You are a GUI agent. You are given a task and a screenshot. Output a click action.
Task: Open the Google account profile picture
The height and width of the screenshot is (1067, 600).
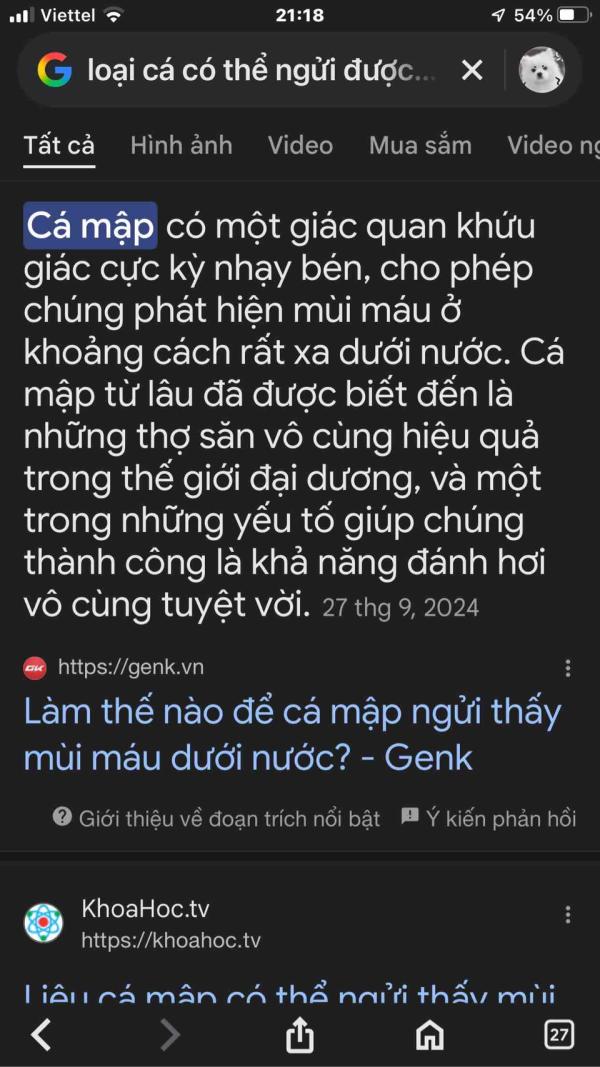coord(542,69)
